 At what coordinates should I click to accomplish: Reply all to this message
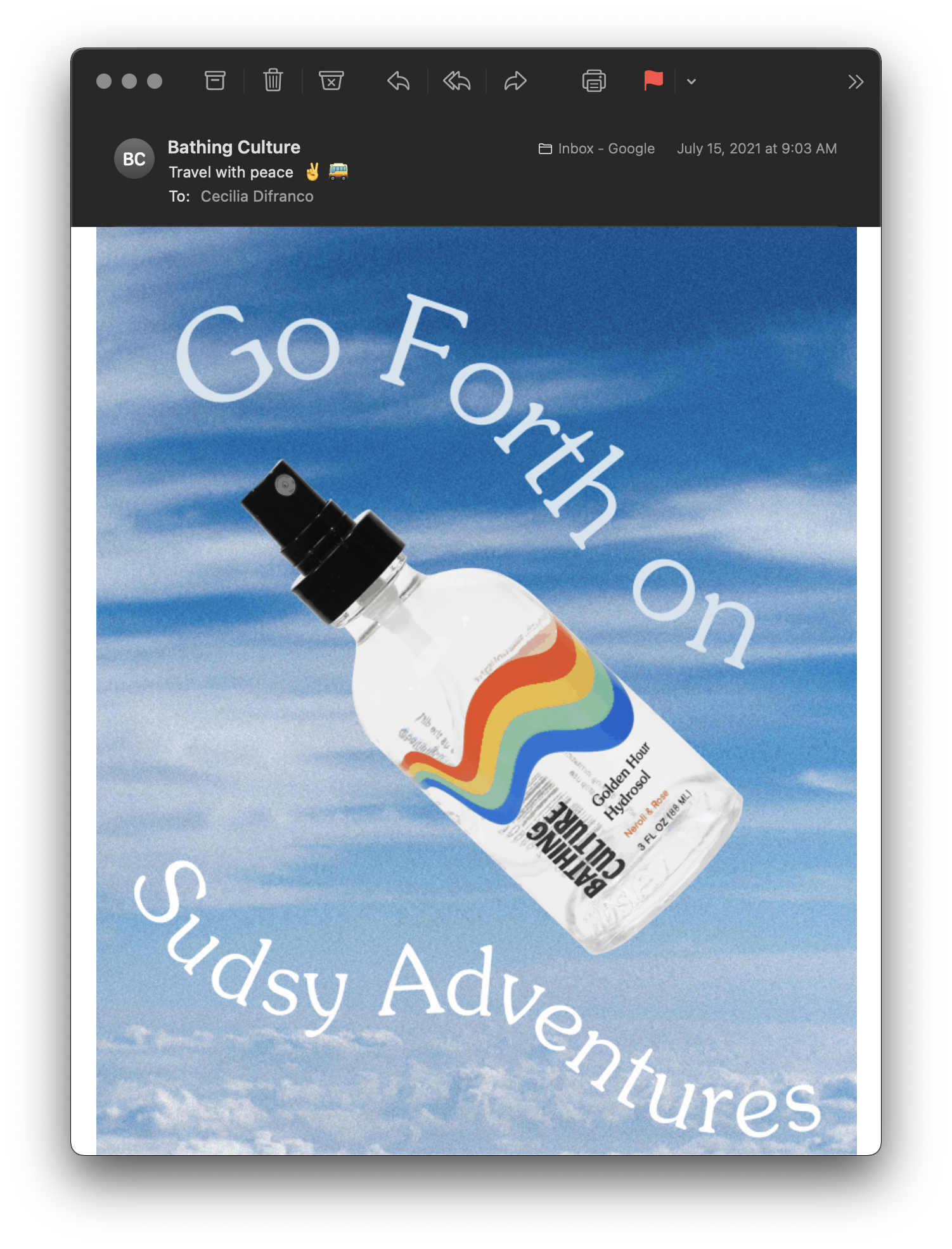tap(457, 81)
